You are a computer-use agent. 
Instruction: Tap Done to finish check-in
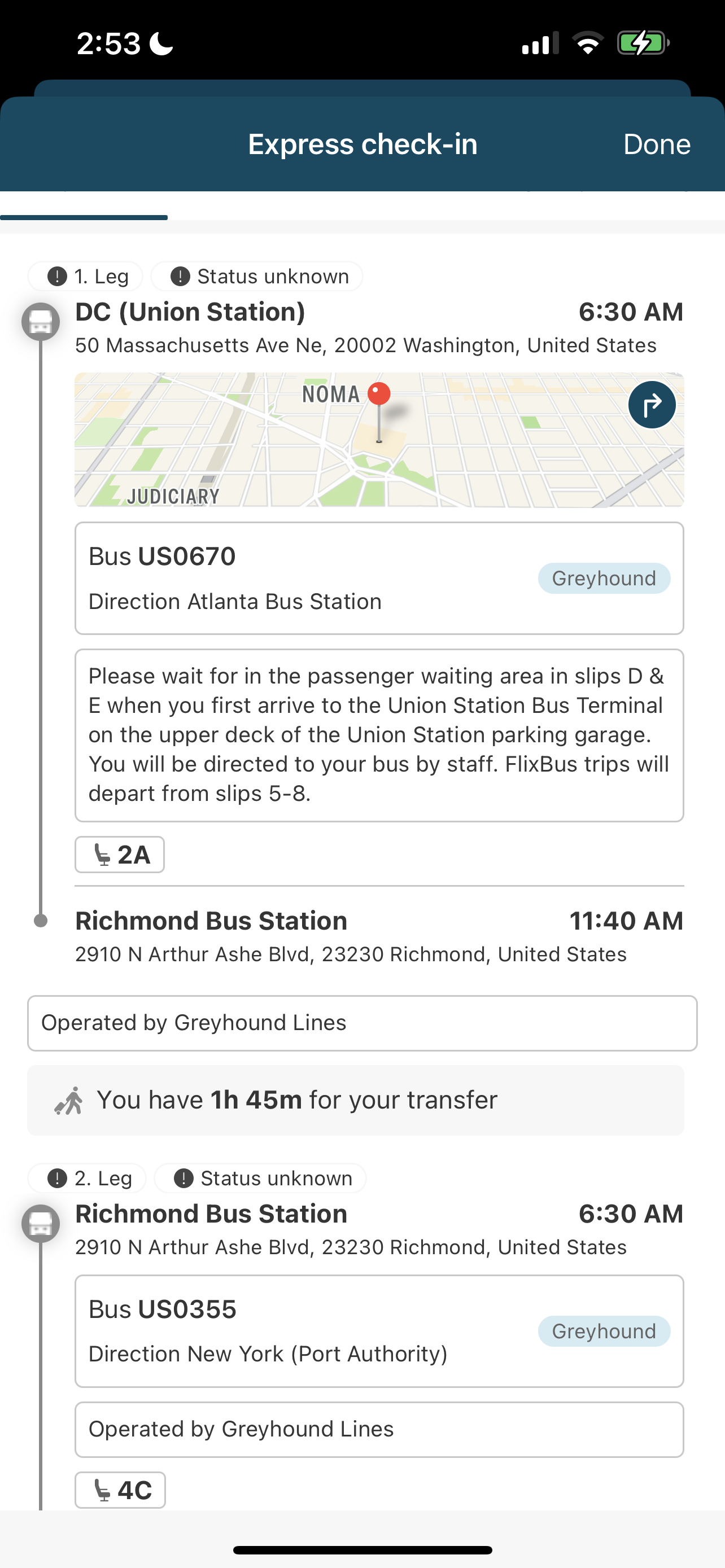coord(656,144)
